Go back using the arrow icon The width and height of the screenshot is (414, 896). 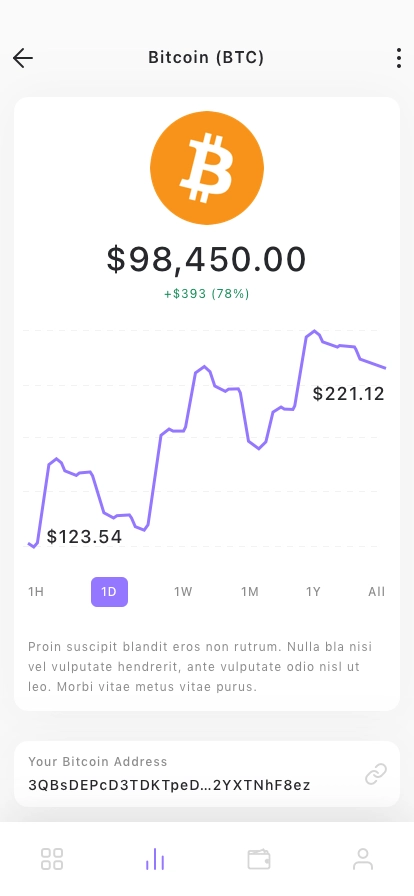click(23, 58)
